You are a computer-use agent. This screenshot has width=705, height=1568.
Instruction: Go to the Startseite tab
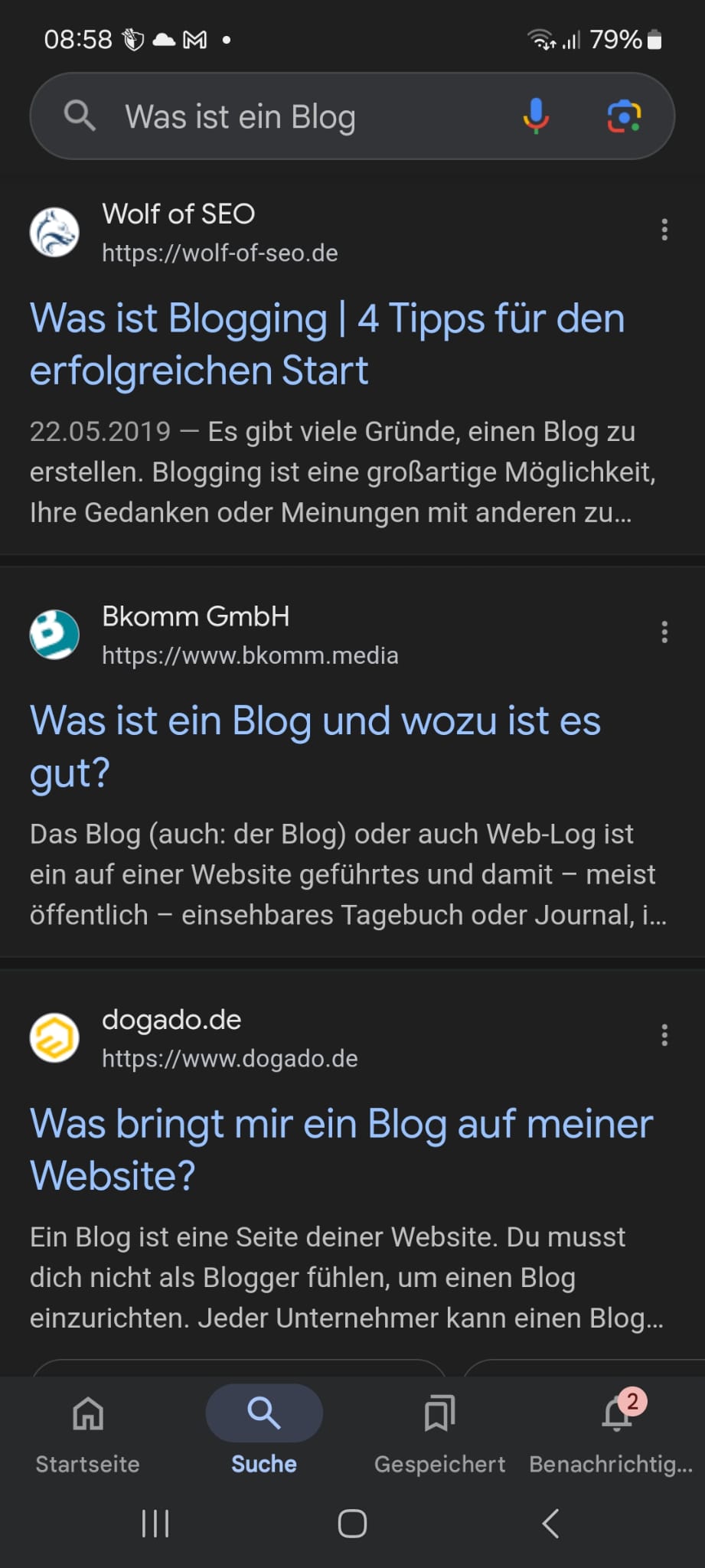pos(88,1432)
